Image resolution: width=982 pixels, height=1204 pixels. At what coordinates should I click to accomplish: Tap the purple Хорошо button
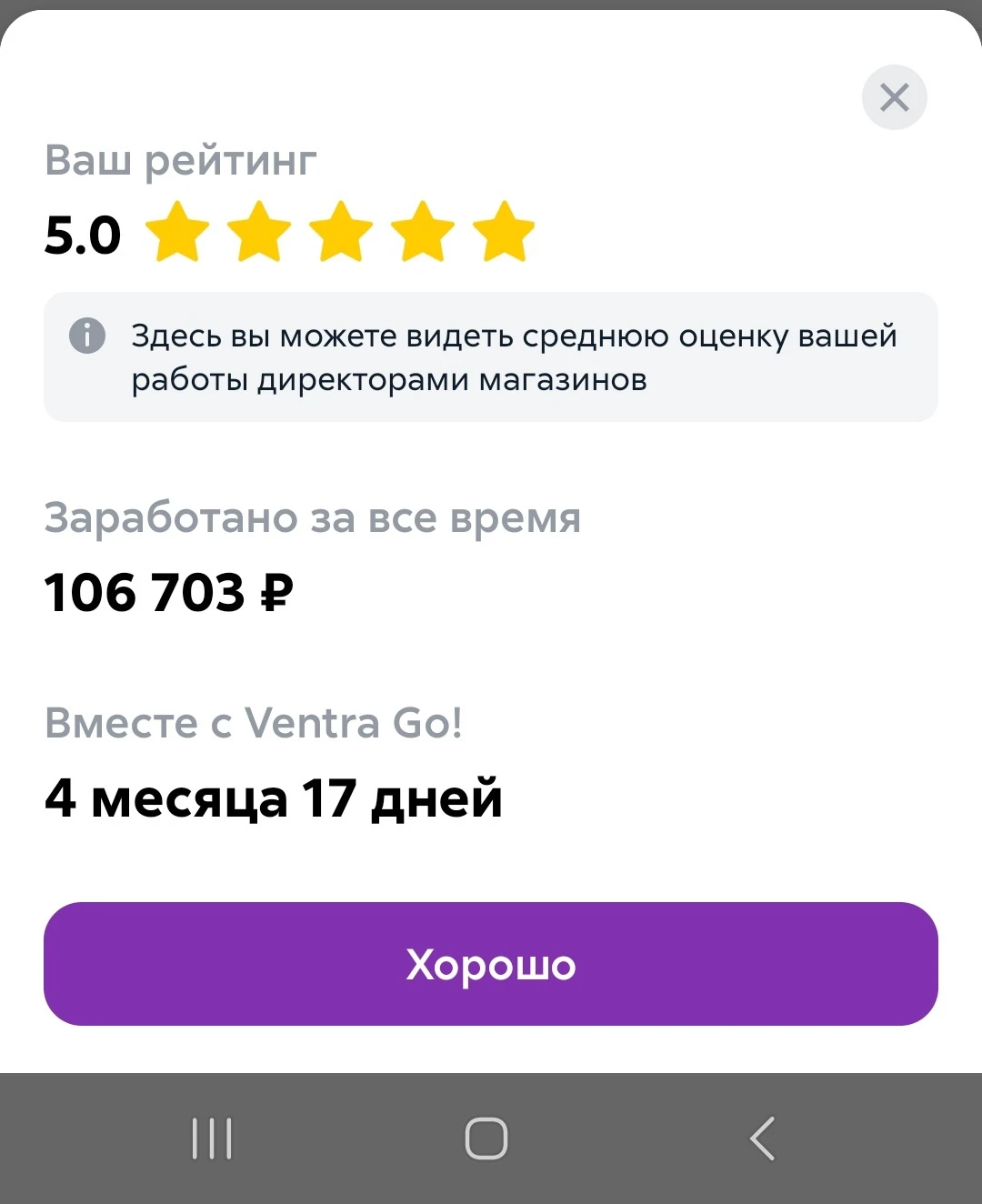[491, 964]
